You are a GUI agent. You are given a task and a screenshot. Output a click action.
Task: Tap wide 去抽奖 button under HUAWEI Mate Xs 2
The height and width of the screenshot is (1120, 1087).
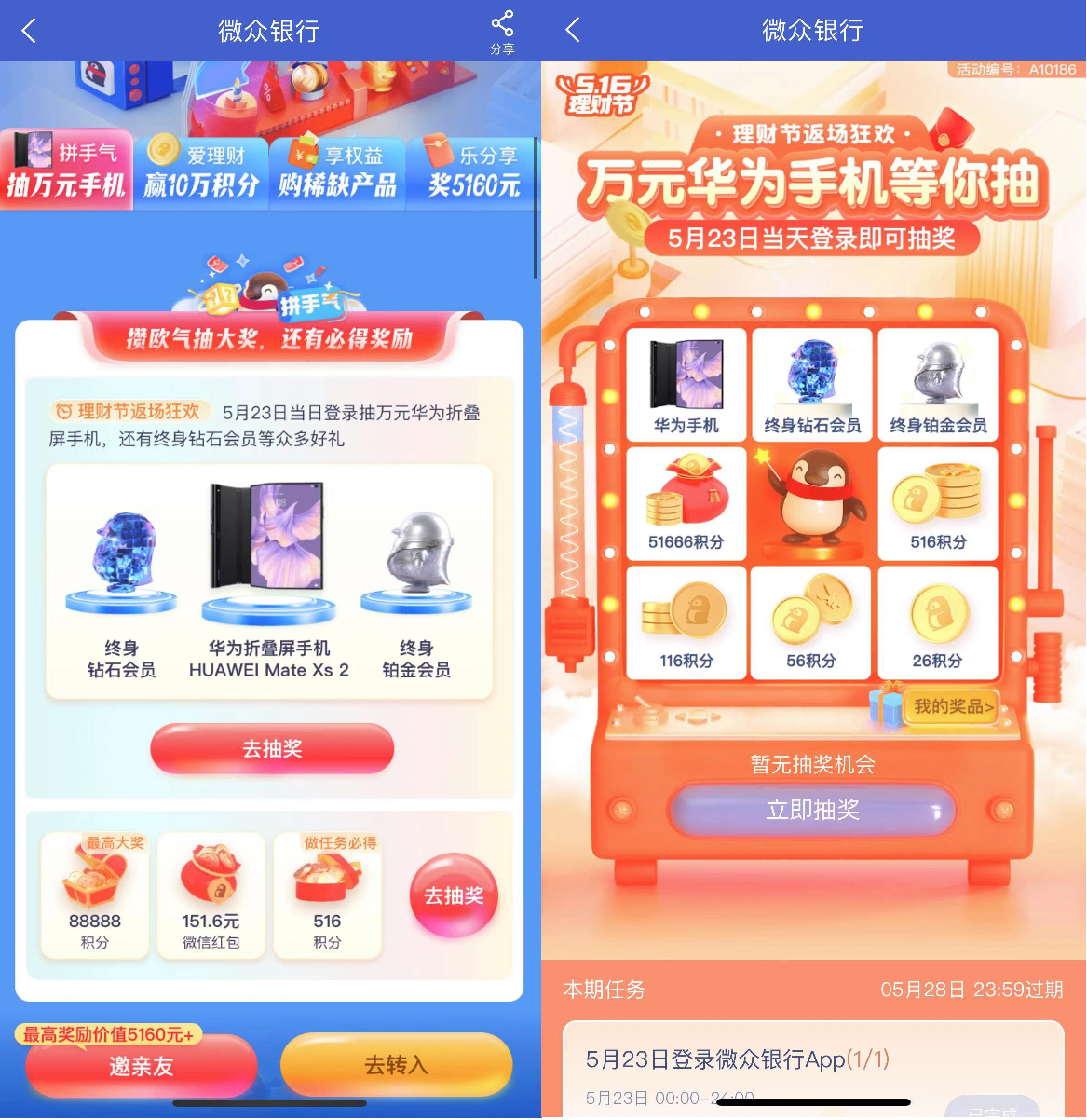[272, 749]
